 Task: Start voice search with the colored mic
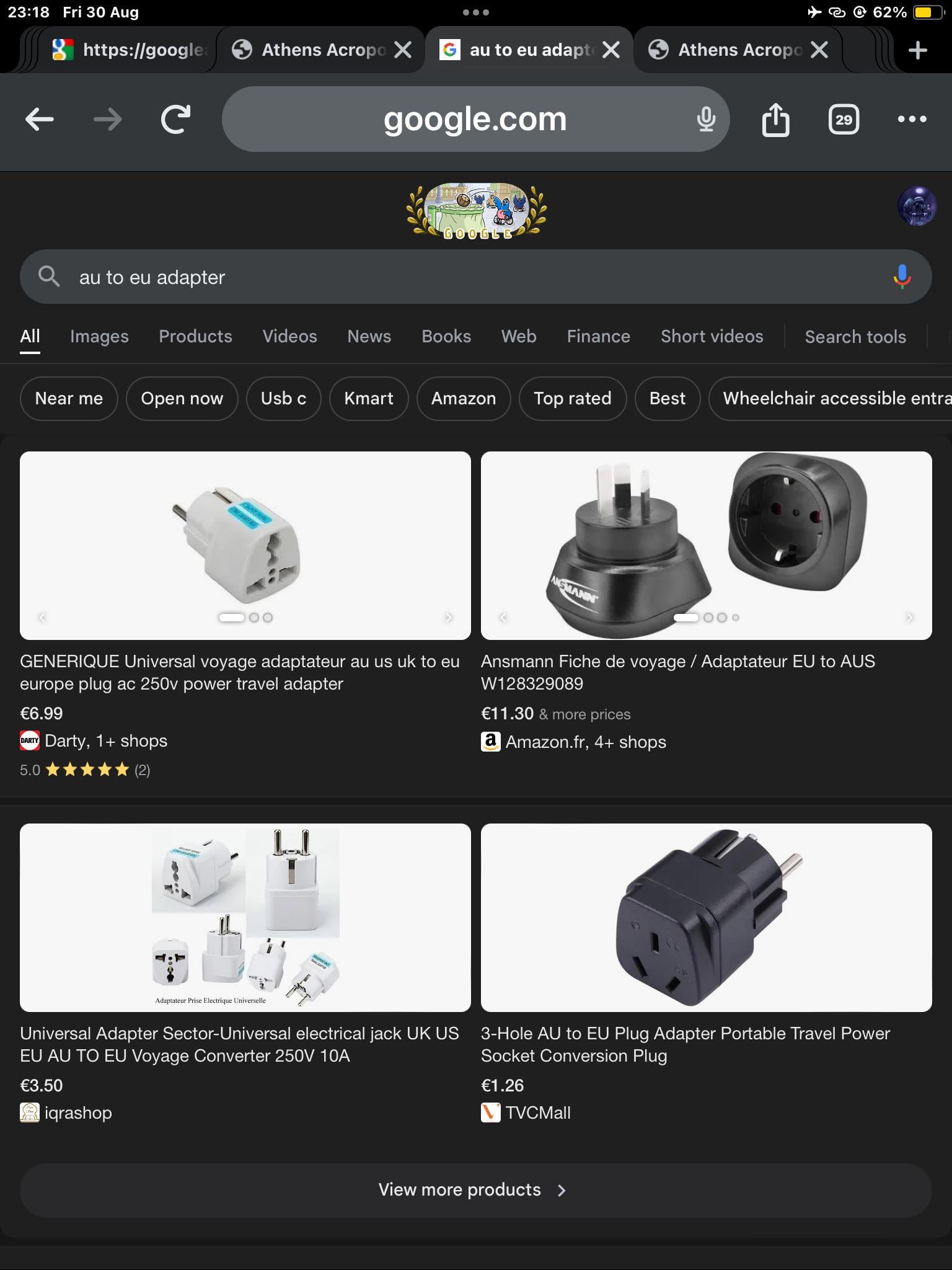pyautogui.click(x=902, y=277)
